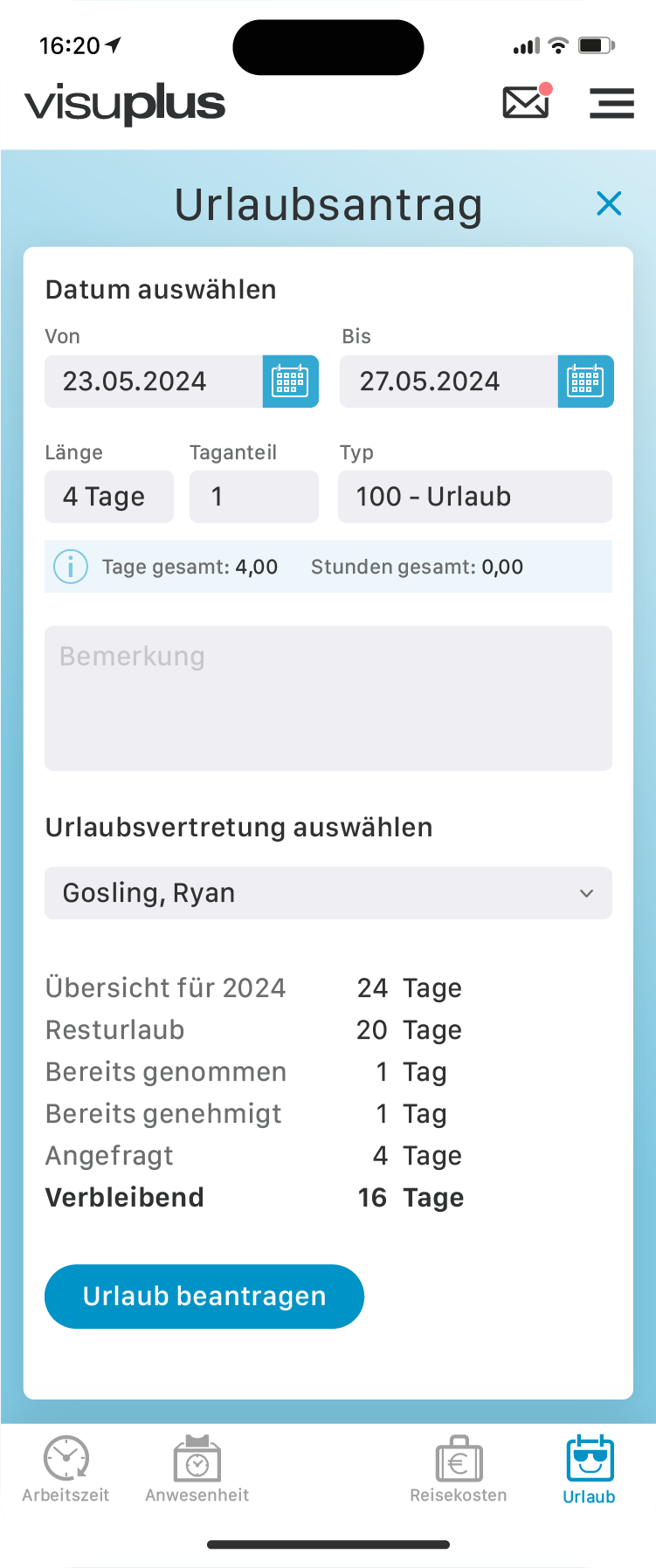The image size is (656, 1568).
Task: Click the info icon beside Tage gesamt
Action: (x=70, y=566)
